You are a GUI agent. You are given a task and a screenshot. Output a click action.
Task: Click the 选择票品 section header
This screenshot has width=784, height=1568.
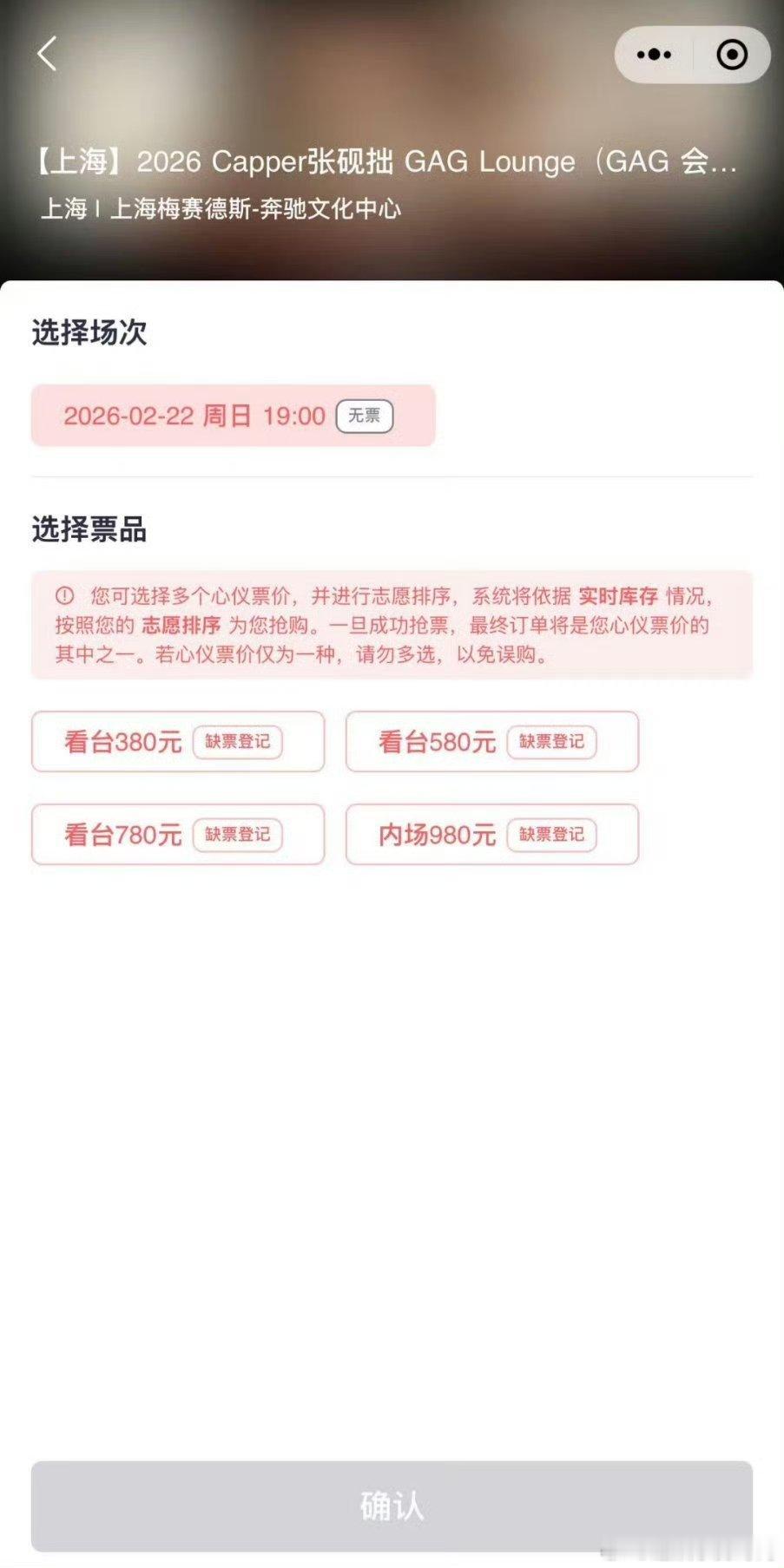point(89,530)
